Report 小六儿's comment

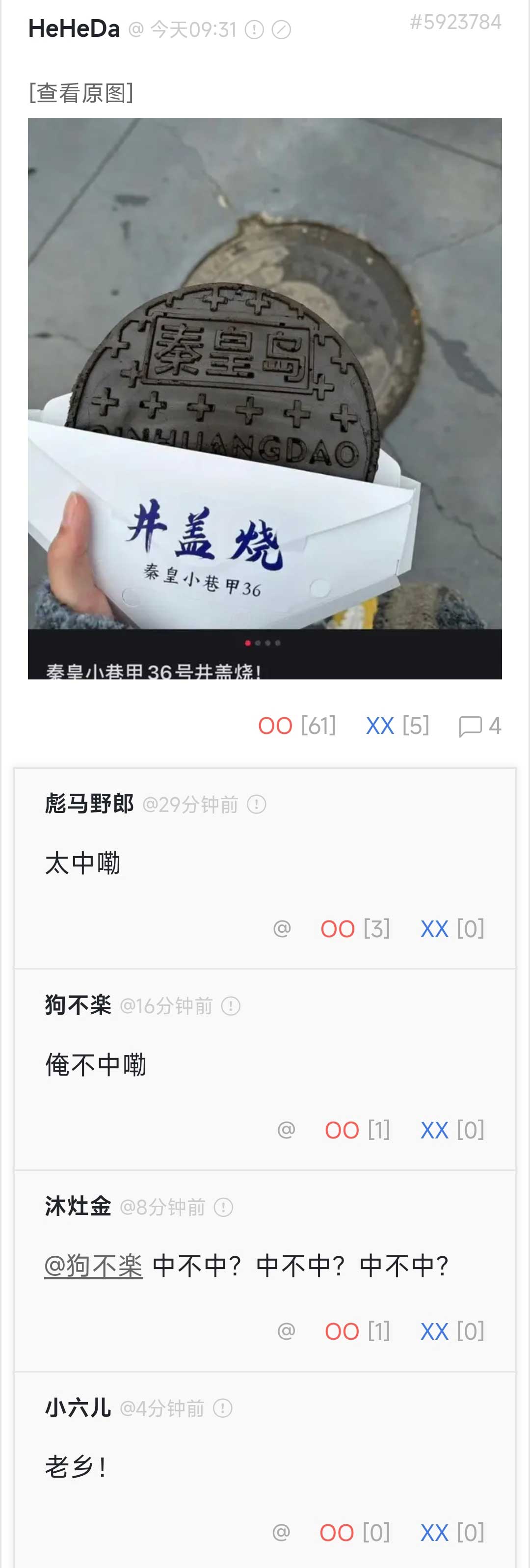[223, 1408]
